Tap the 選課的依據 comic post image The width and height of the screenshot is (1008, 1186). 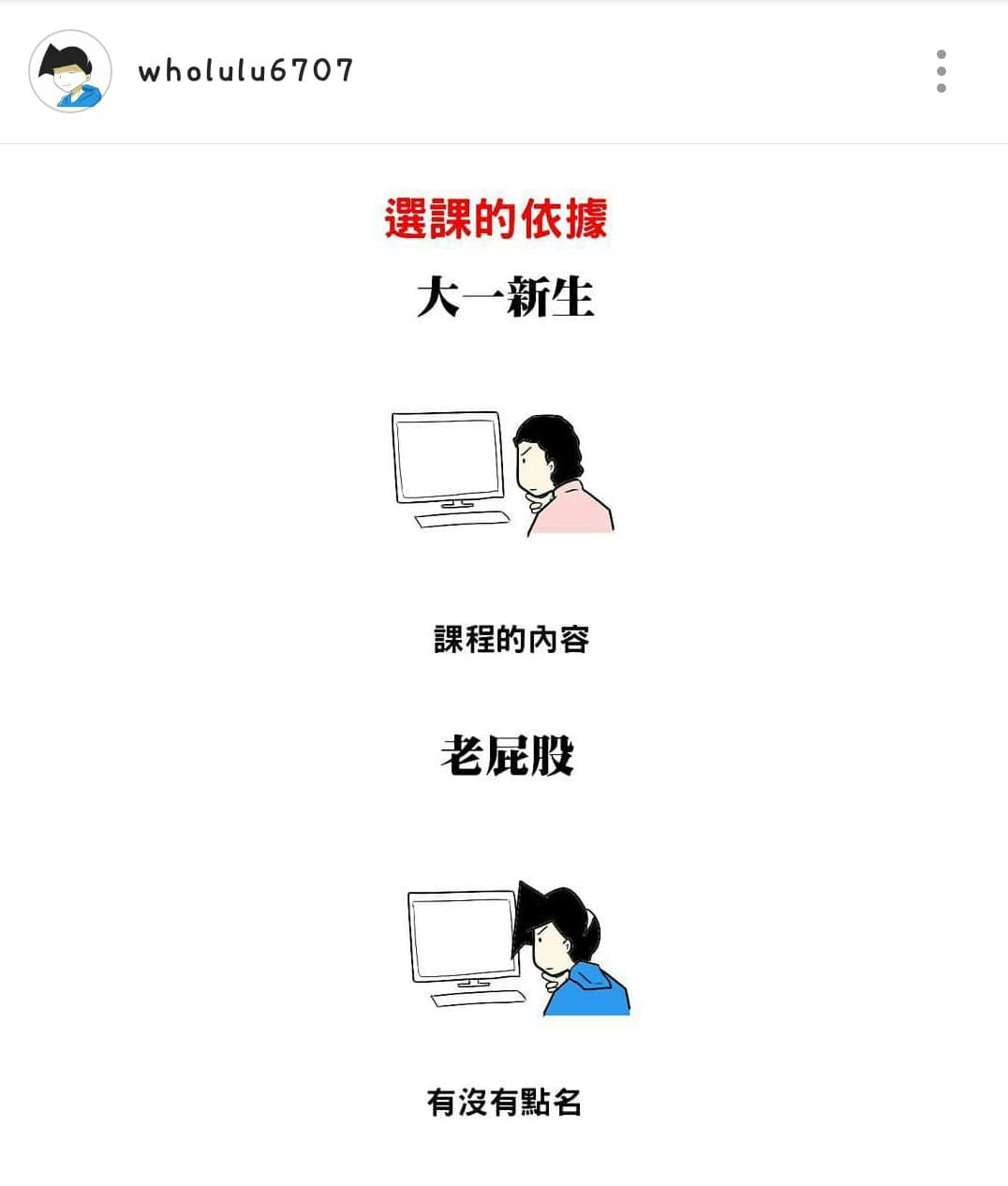pyautogui.click(x=504, y=656)
